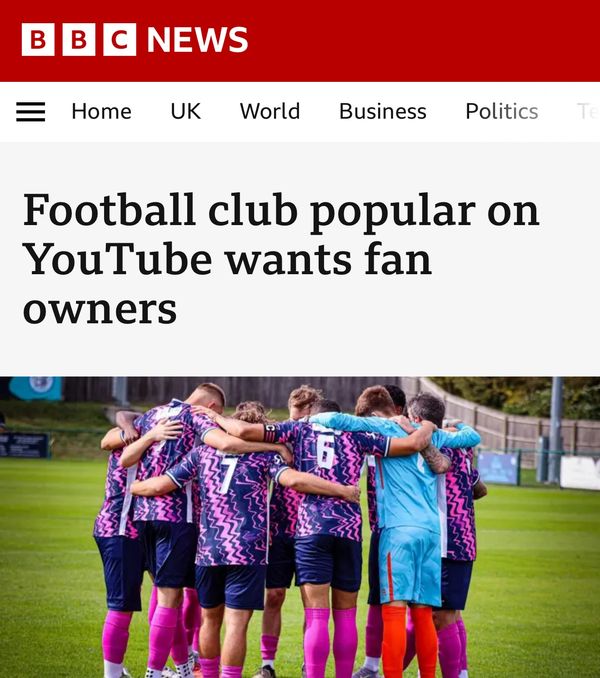600x678 pixels.
Task: Switch to the UK section
Action: coord(185,112)
